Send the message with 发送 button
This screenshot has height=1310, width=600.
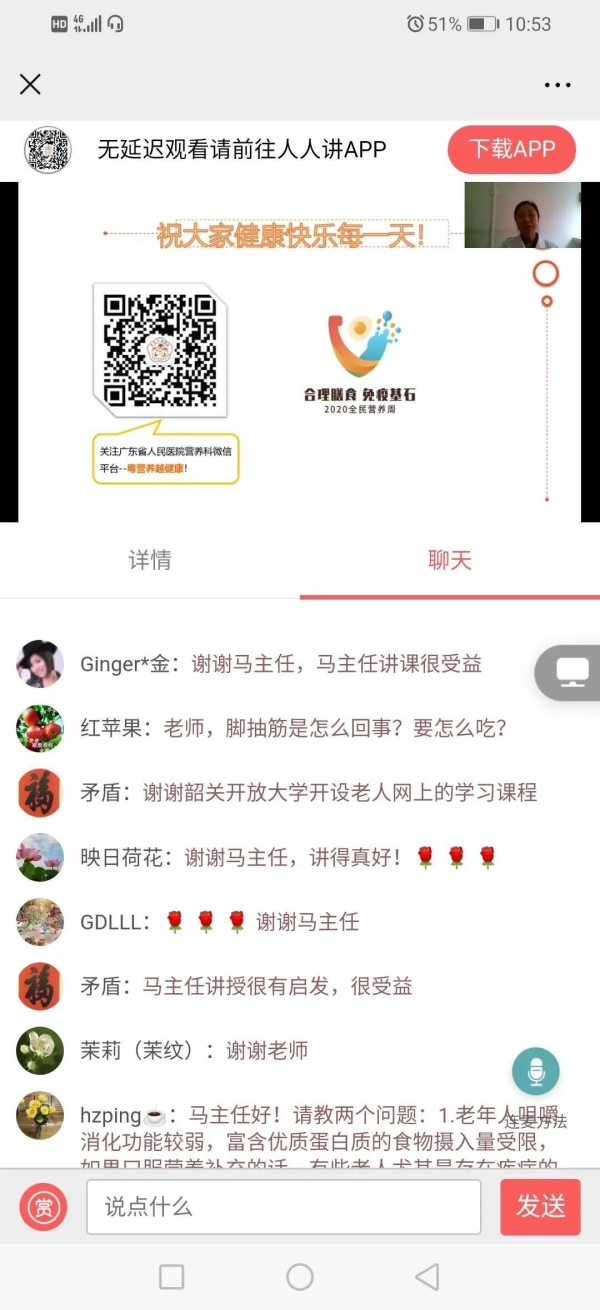[x=540, y=1206]
